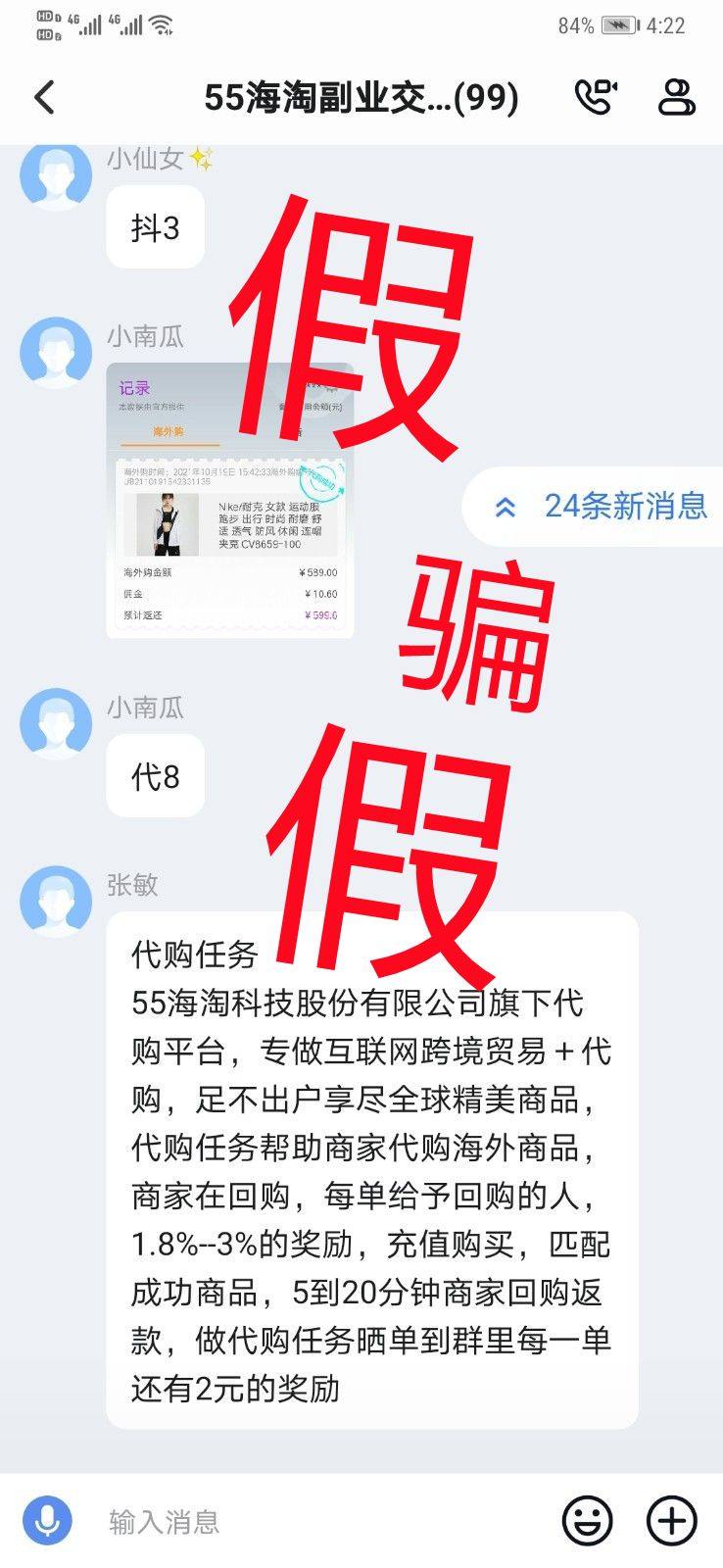
Task: Open the group members info
Action: (x=676, y=97)
